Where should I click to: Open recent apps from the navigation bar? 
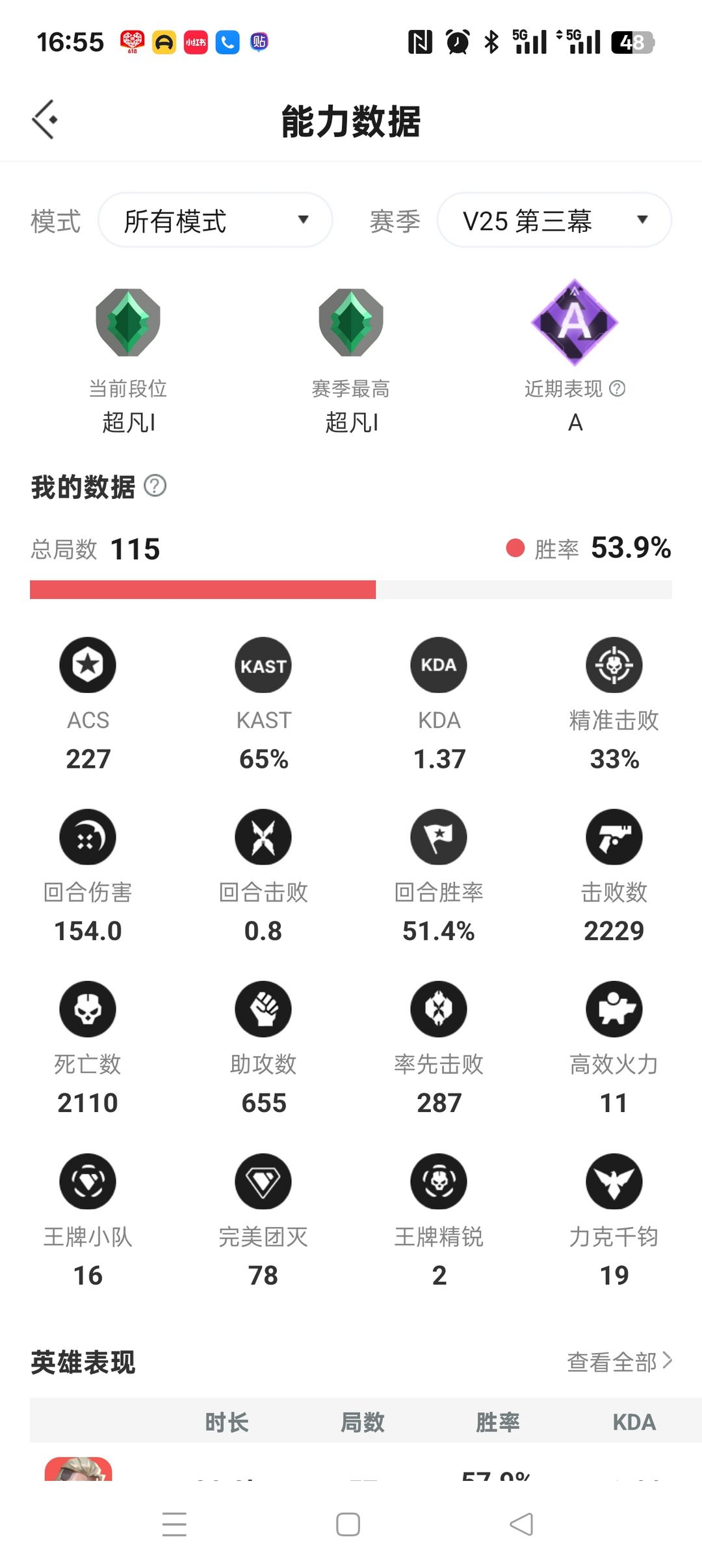tap(174, 1524)
